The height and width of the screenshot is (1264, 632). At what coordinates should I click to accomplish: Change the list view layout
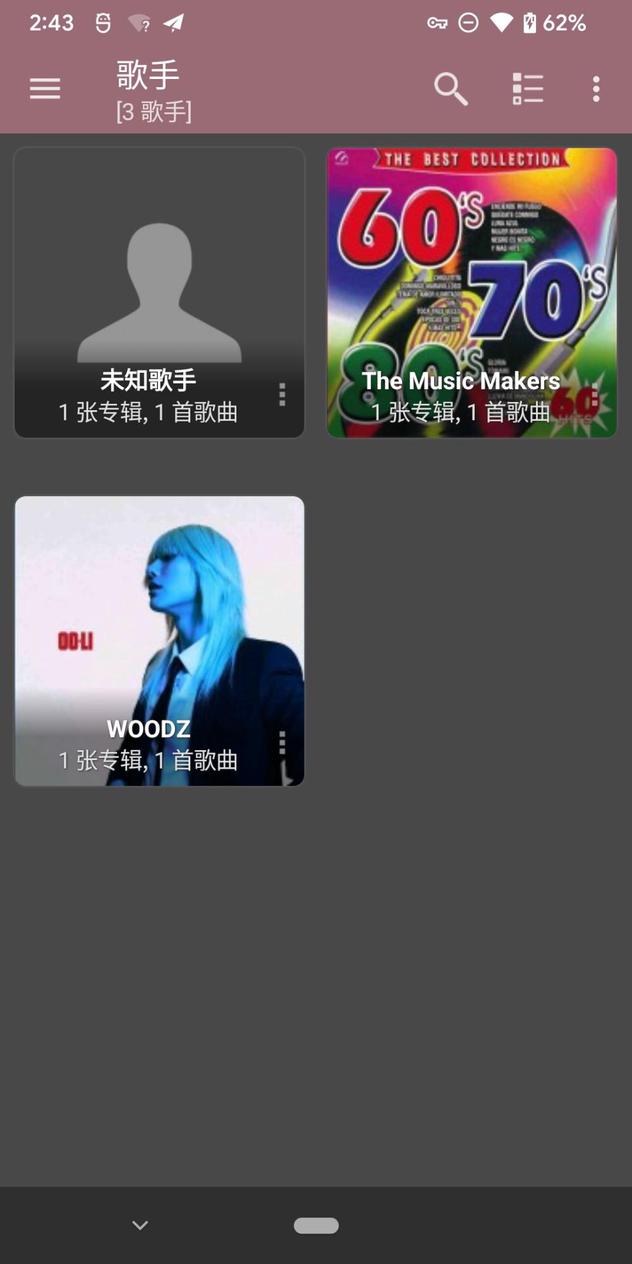527,89
